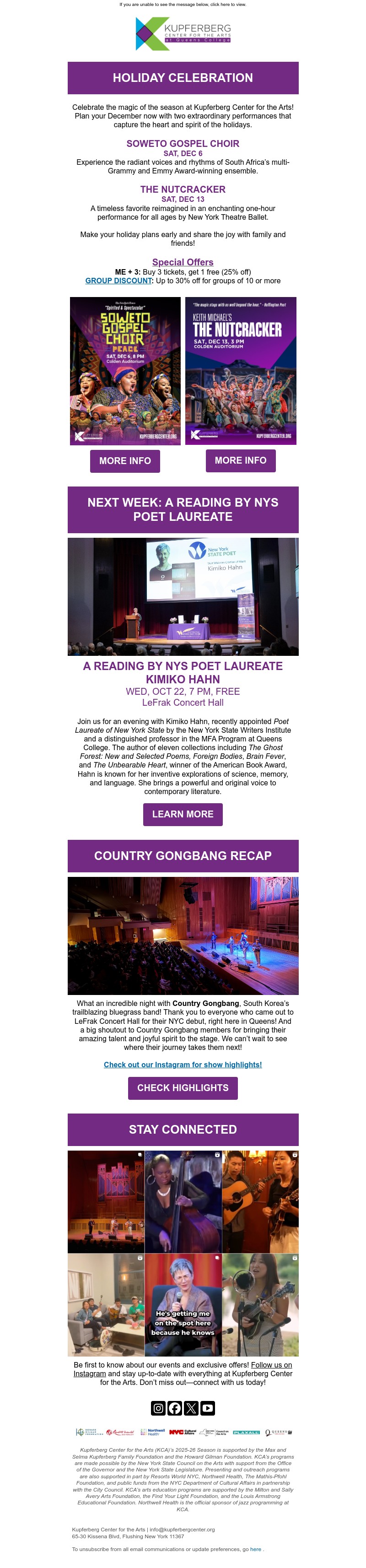The width and height of the screenshot is (366, 1568).
Task: Open The Nutcracker poster
Action: (x=241, y=370)
